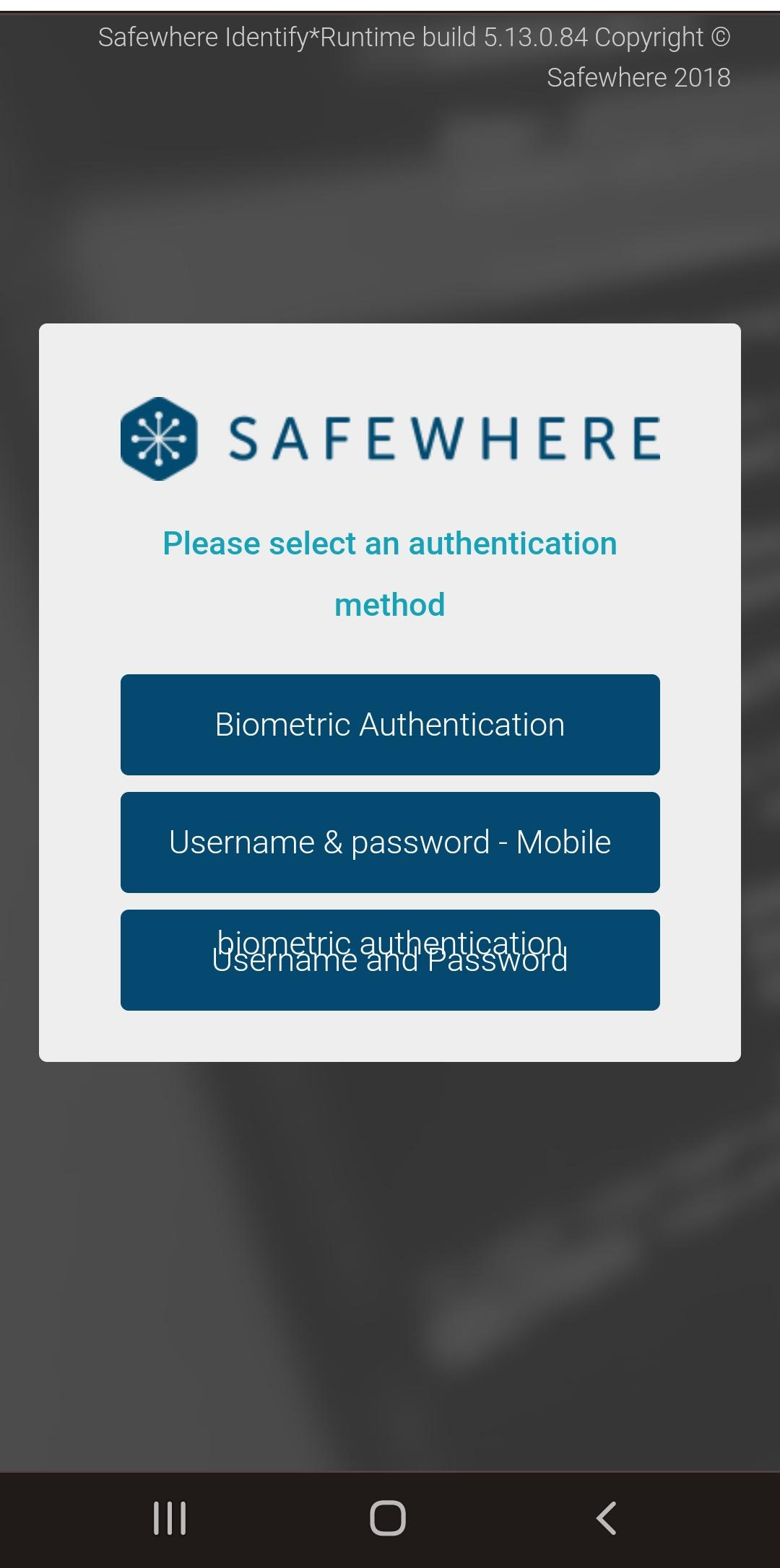Screen dimensions: 780x1568
Task: Go back with the navigation bar
Action: (x=607, y=1517)
